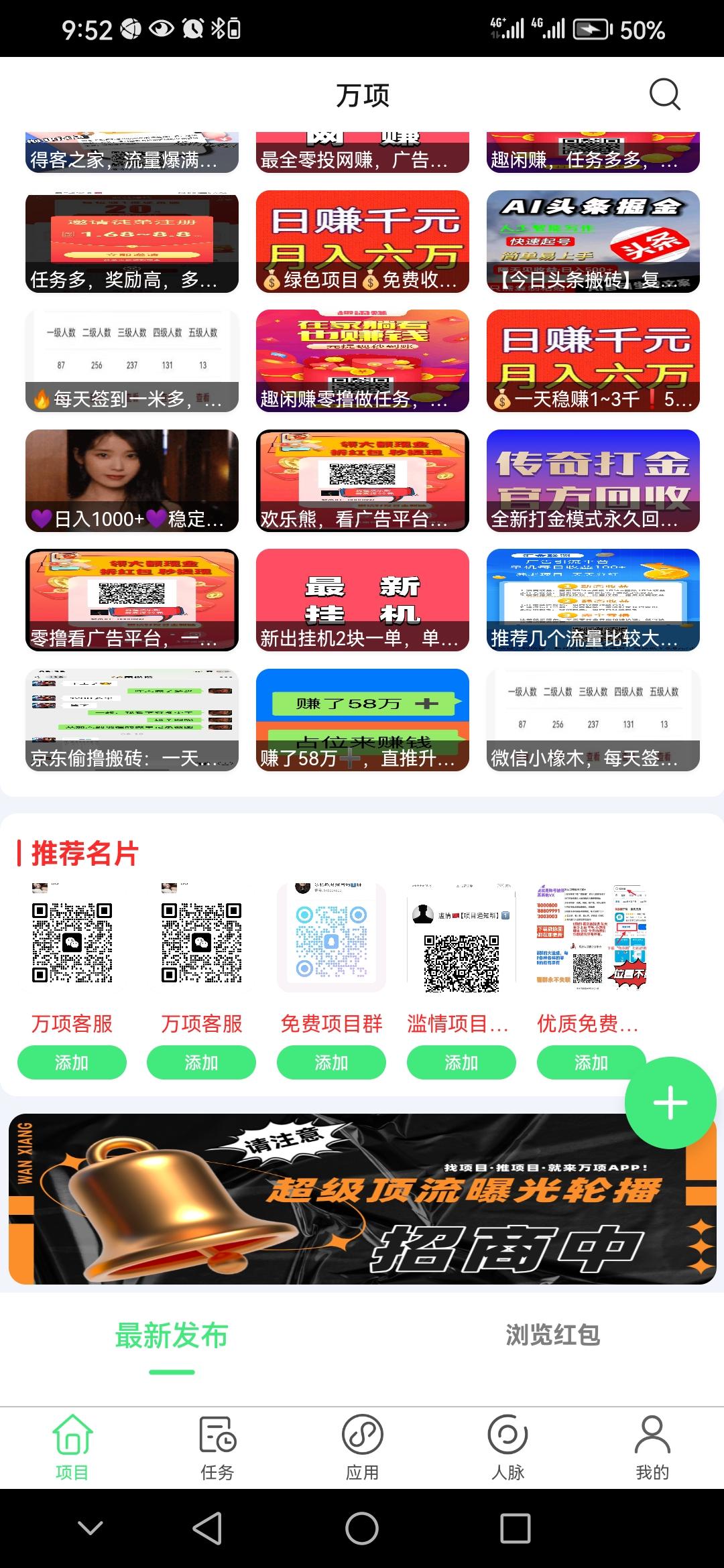This screenshot has width=724, height=1568.
Task: Go to the 任务 tab
Action: coord(217,1447)
